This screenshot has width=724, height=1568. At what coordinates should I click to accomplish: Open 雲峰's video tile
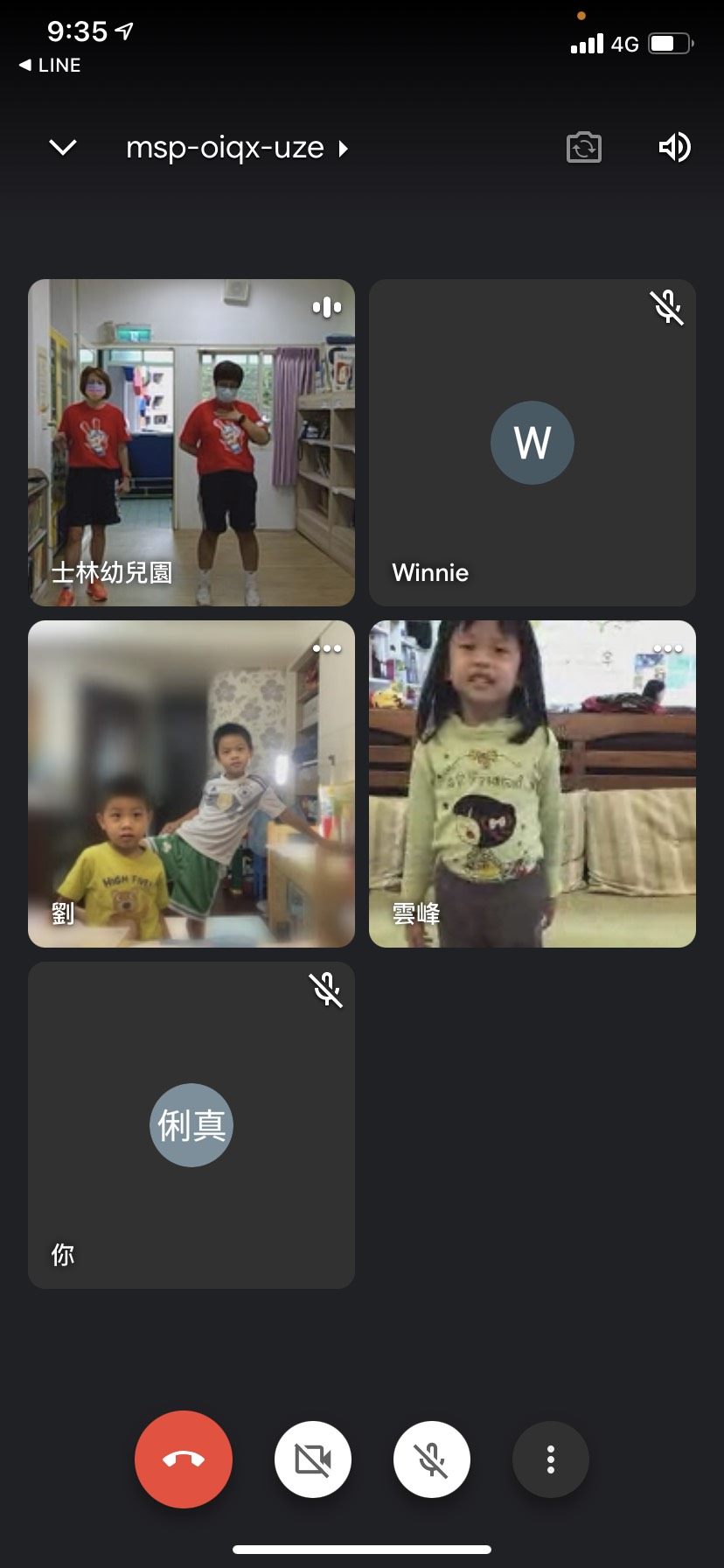click(533, 784)
